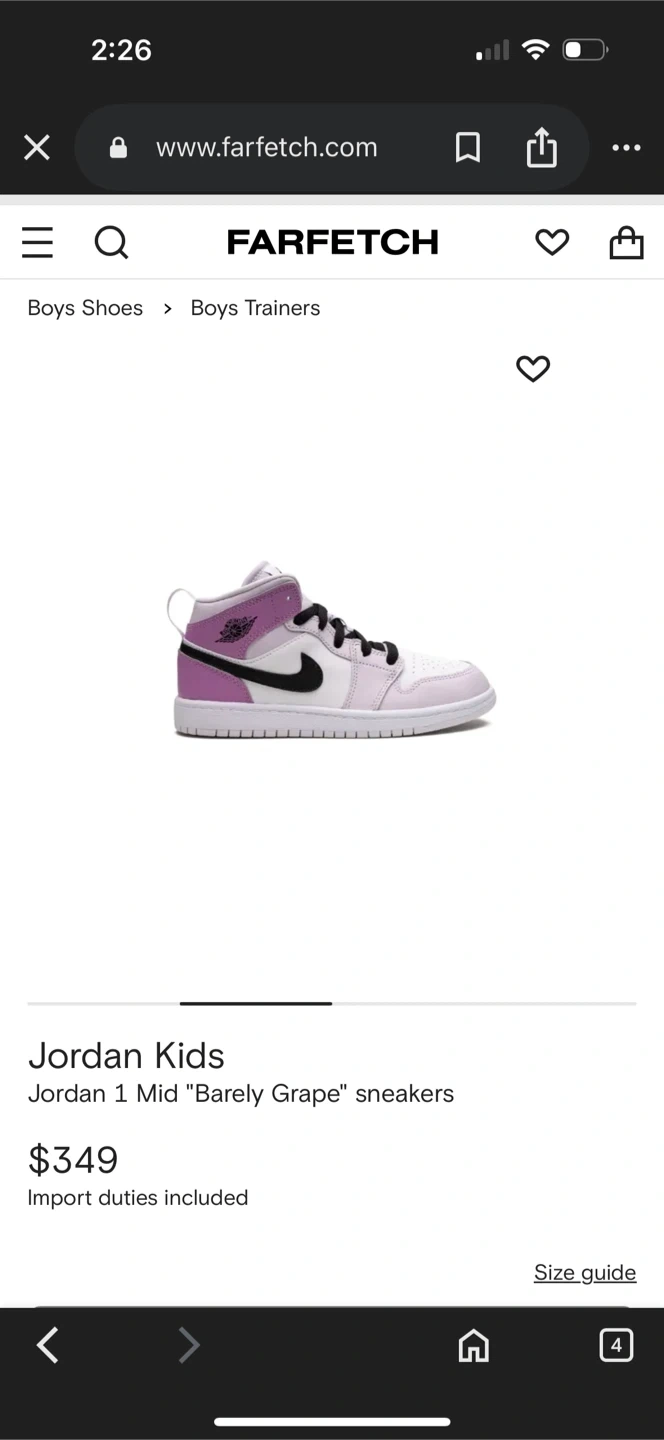Open the Size guide link
Viewport: 664px width, 1440px height.
click(x=585, y=1272)
